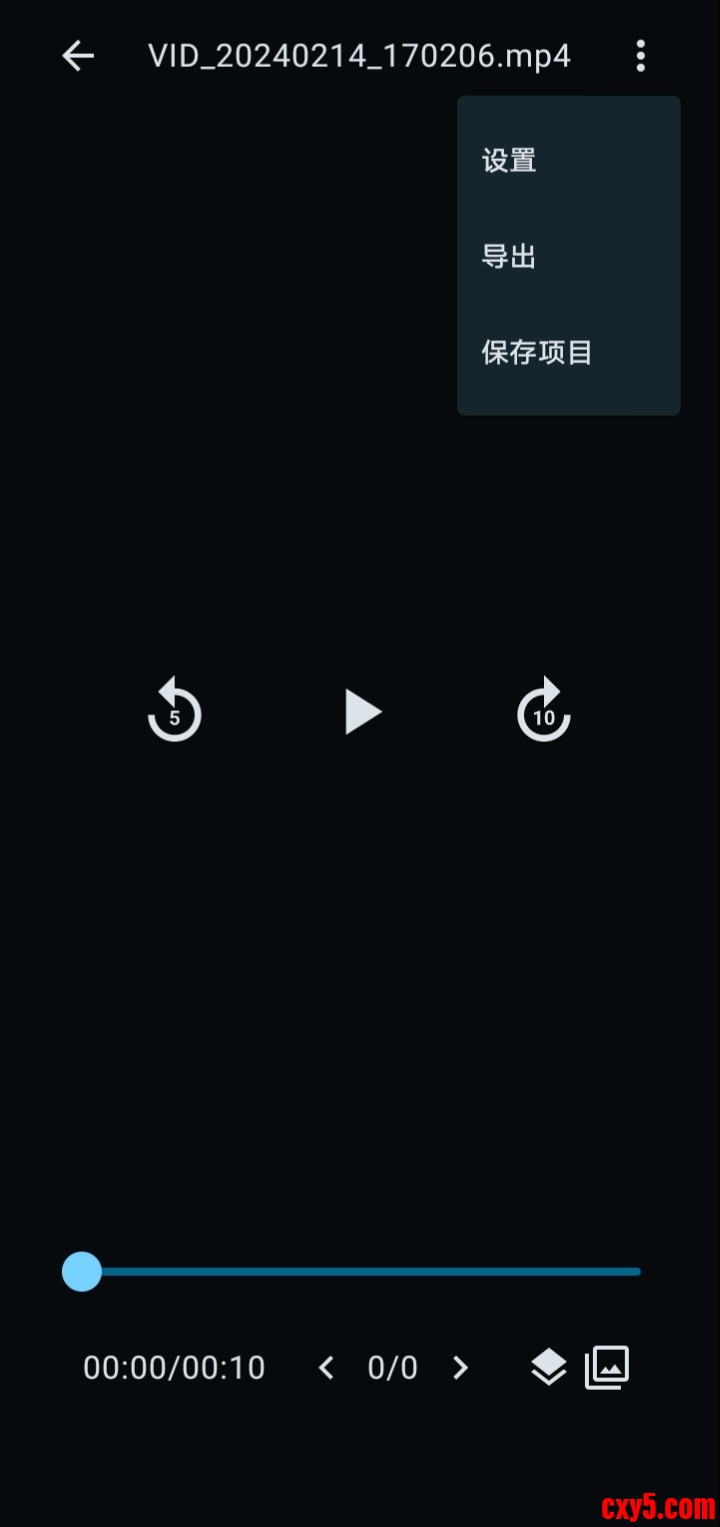This screenshot has height=1527, width=720.
Task: Tap the video progress seek bar
Action: 360,1272
